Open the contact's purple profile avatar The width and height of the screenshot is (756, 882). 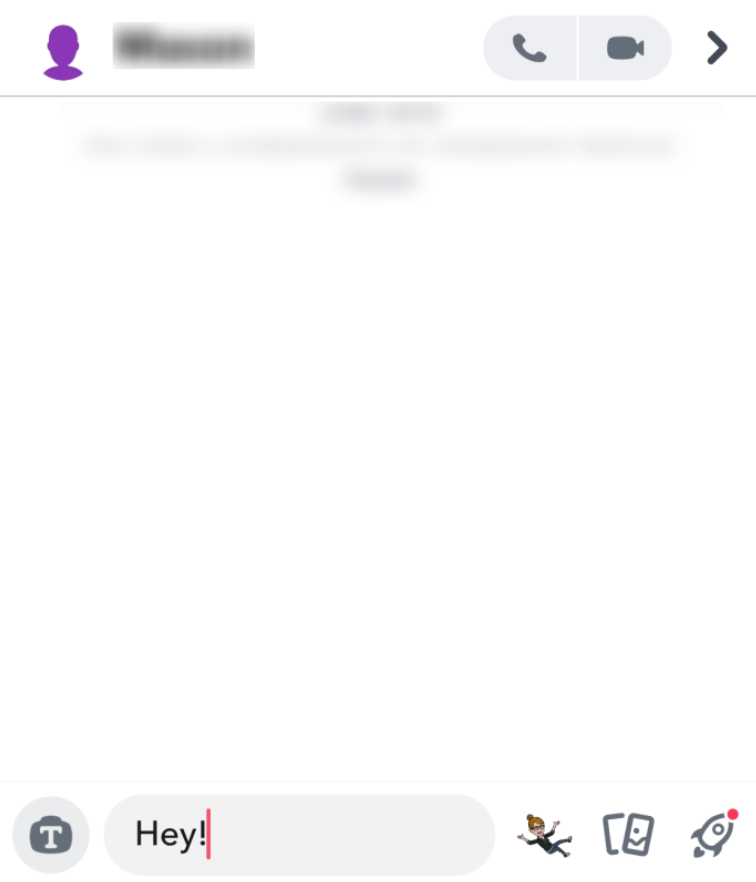(x=63, y=50)
